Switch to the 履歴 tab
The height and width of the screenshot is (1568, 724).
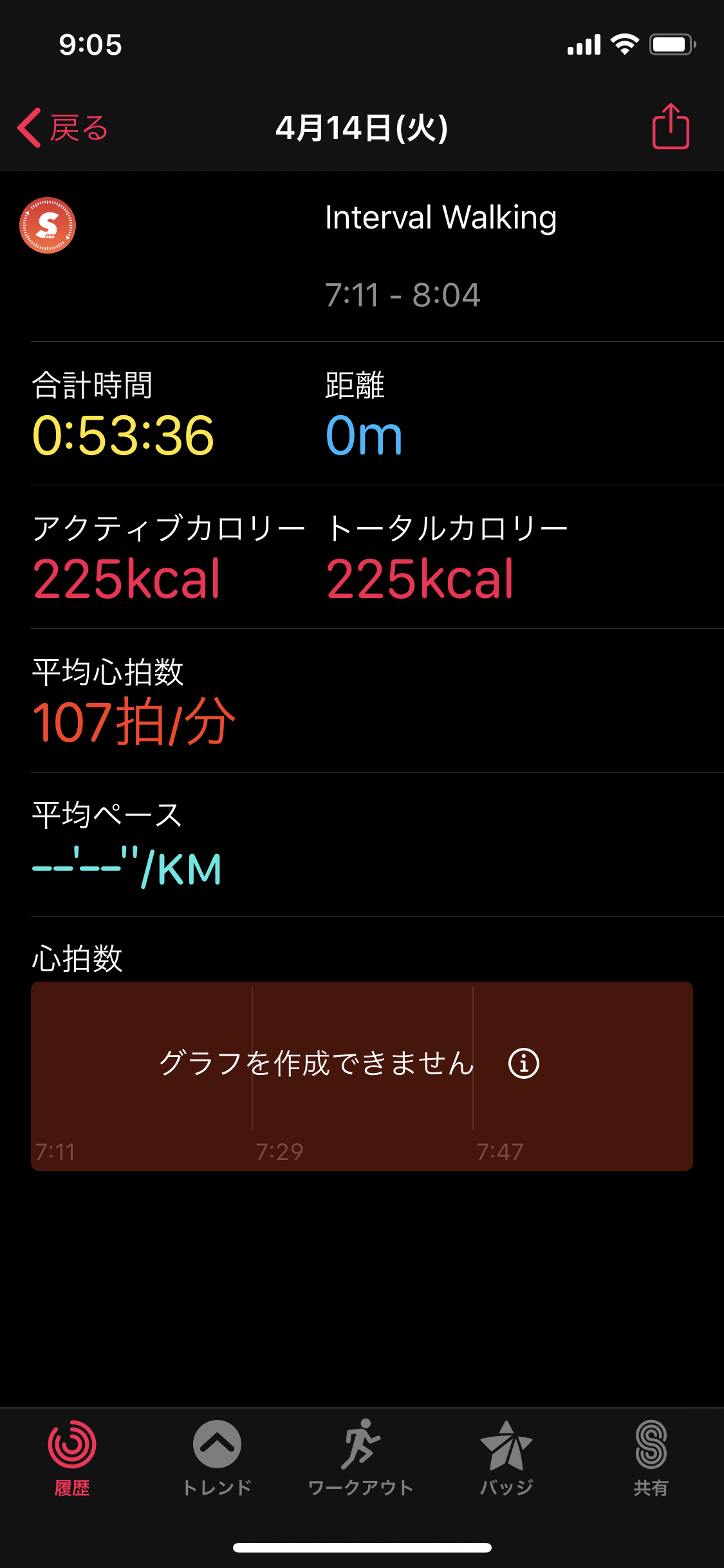pos(72,1458)
